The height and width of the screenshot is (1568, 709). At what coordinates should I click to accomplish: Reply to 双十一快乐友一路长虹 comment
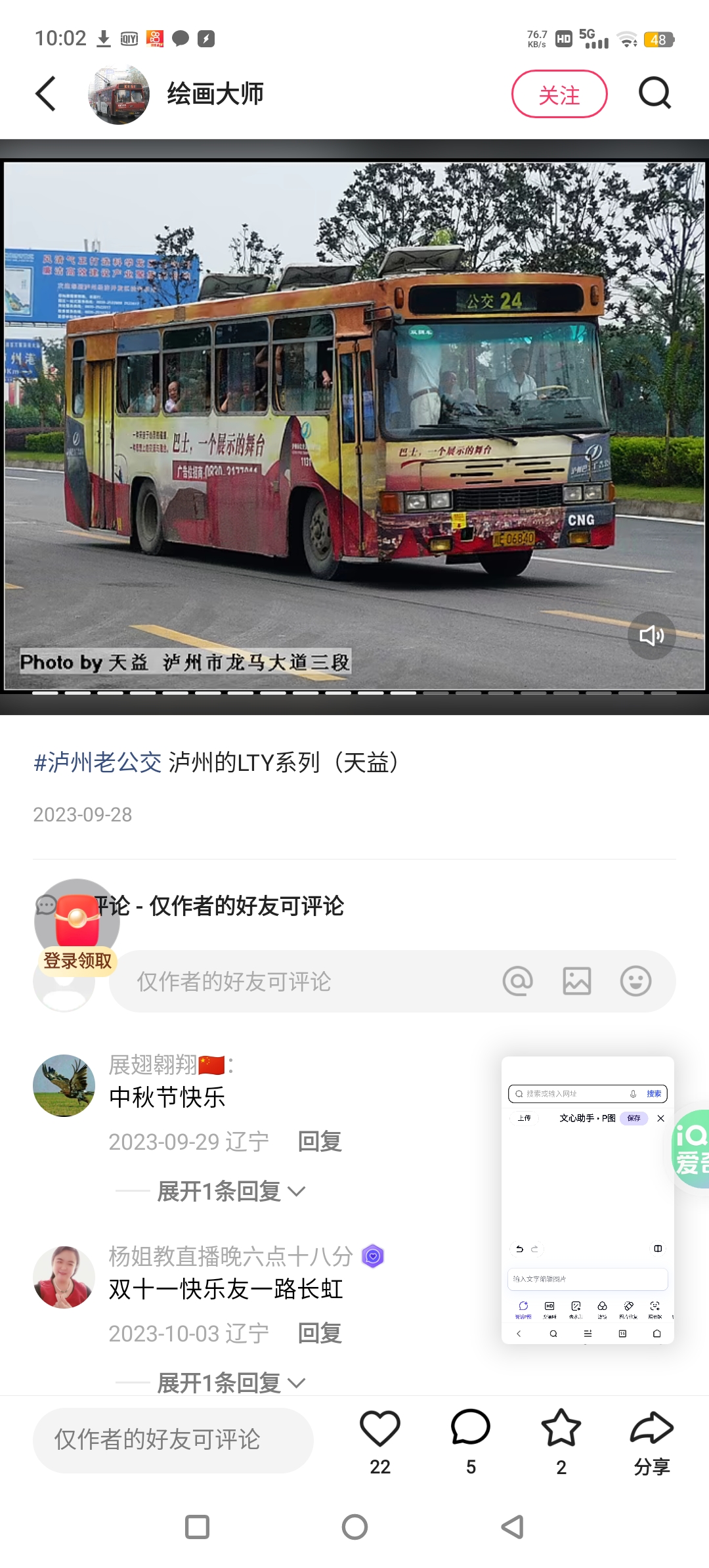click(x=319, y=1333)
